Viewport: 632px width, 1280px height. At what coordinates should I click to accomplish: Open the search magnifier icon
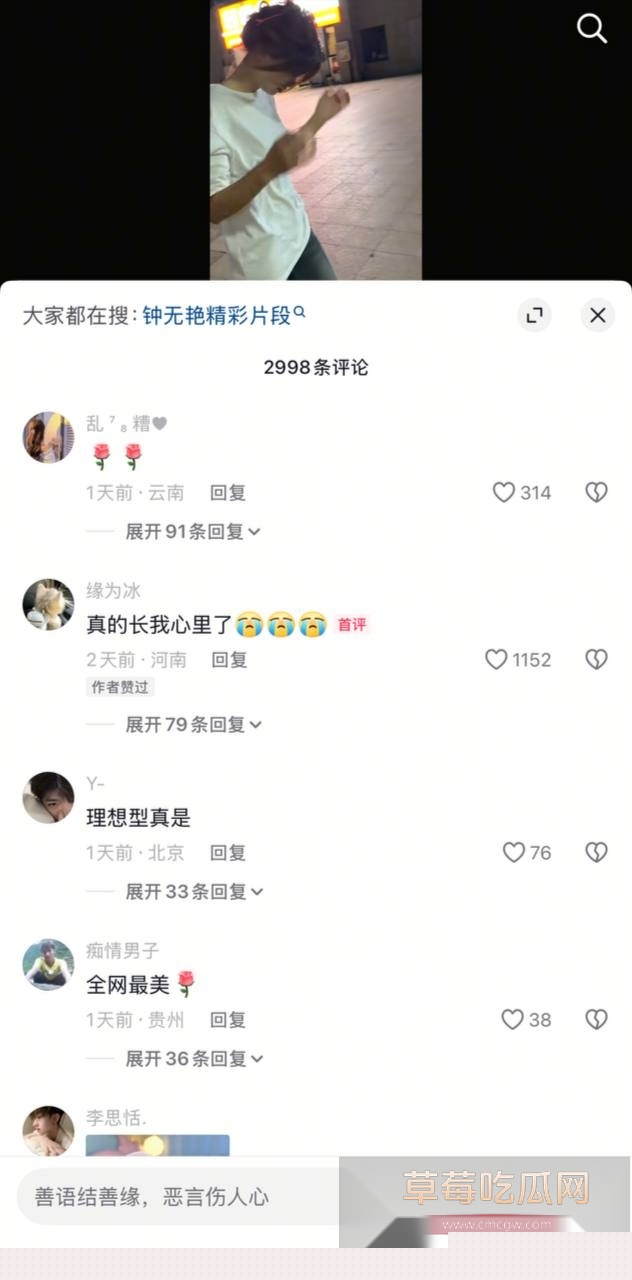(592, 29)
